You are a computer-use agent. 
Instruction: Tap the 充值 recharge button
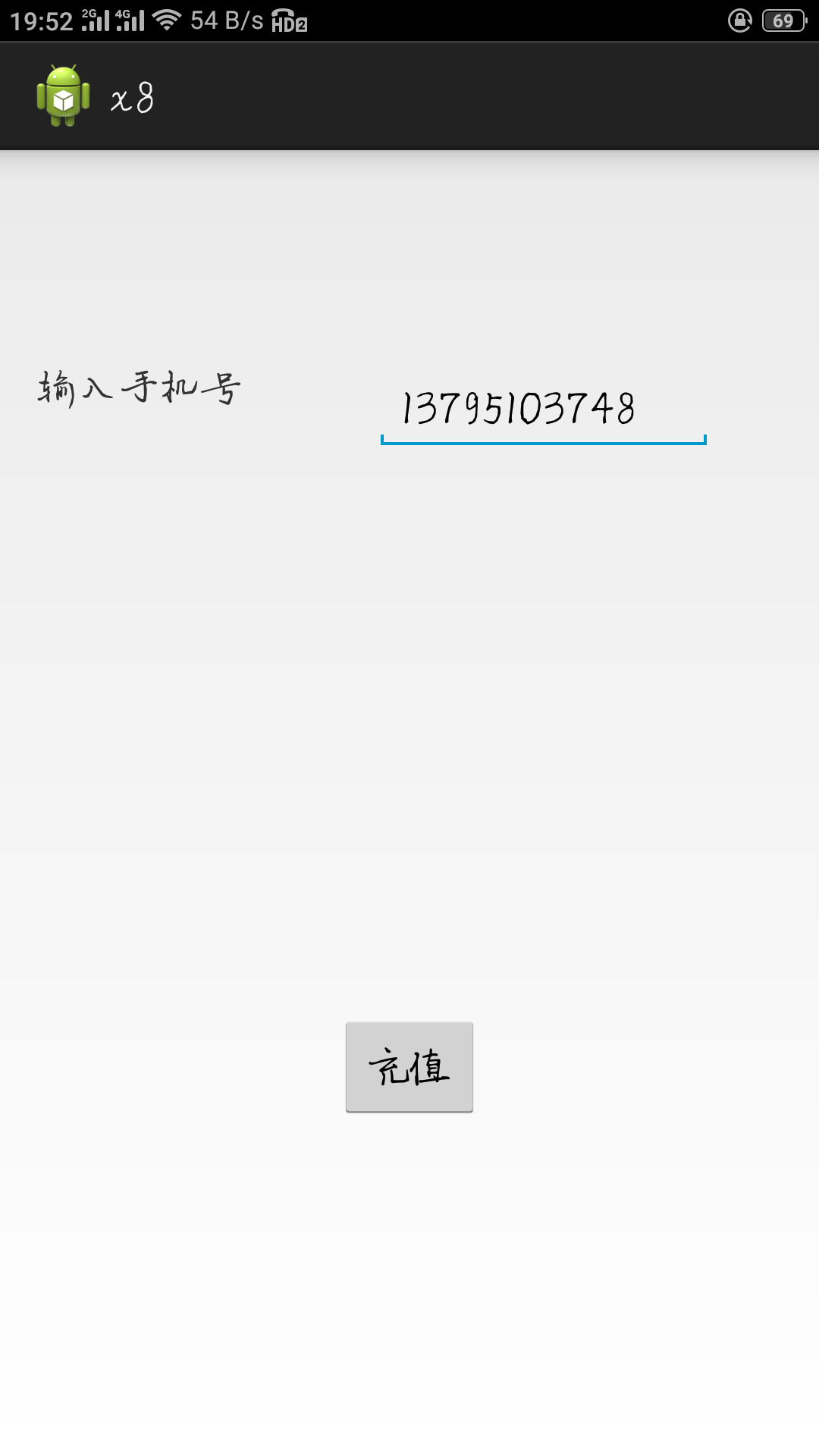pyautogui.click(x=409, y=1067)
